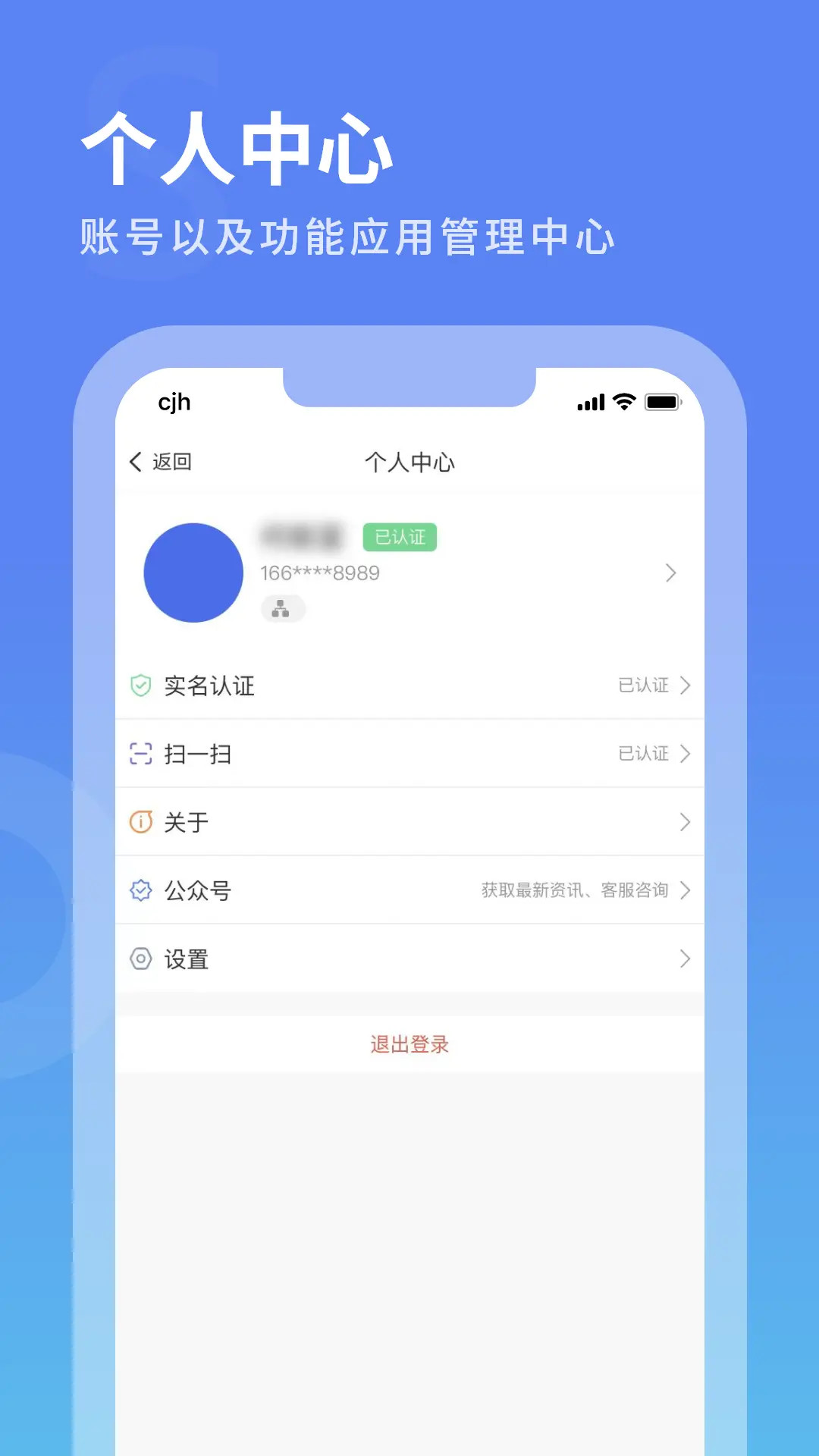Click the orange info icon beside 关于

140,822
